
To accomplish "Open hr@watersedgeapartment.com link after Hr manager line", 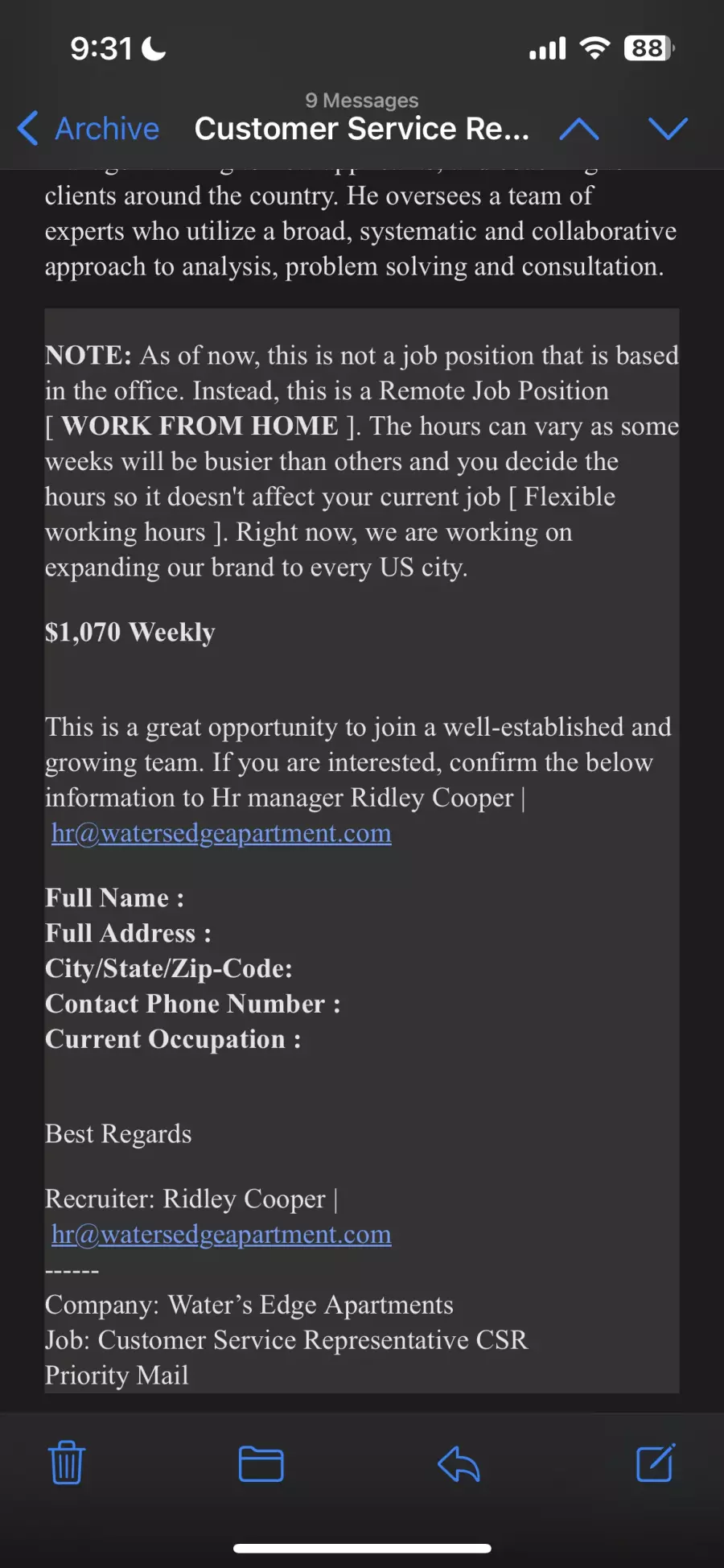I will coord(221,833).
